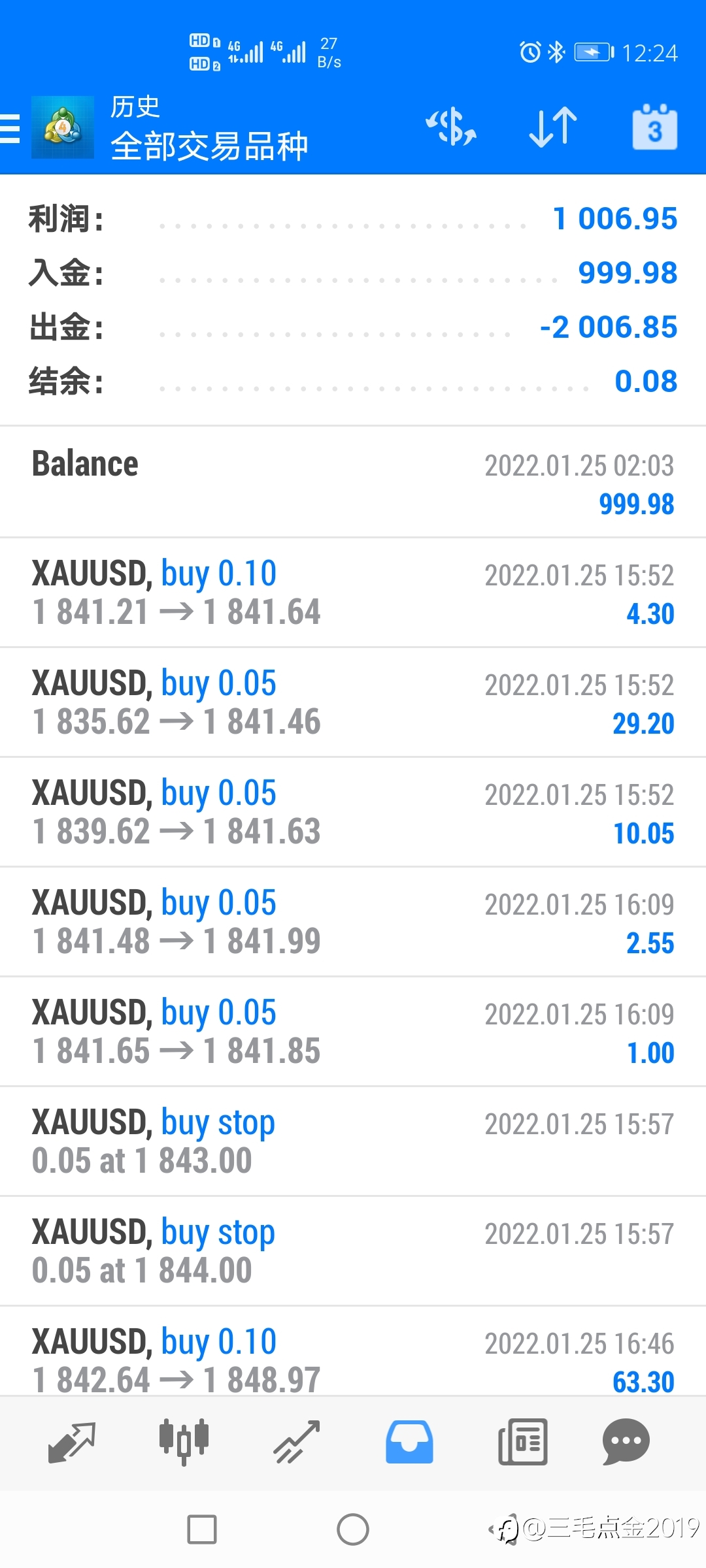This screenshot has height=1568, width=706.
Task: Show recent apps with square button
Action: (202, 1529)
